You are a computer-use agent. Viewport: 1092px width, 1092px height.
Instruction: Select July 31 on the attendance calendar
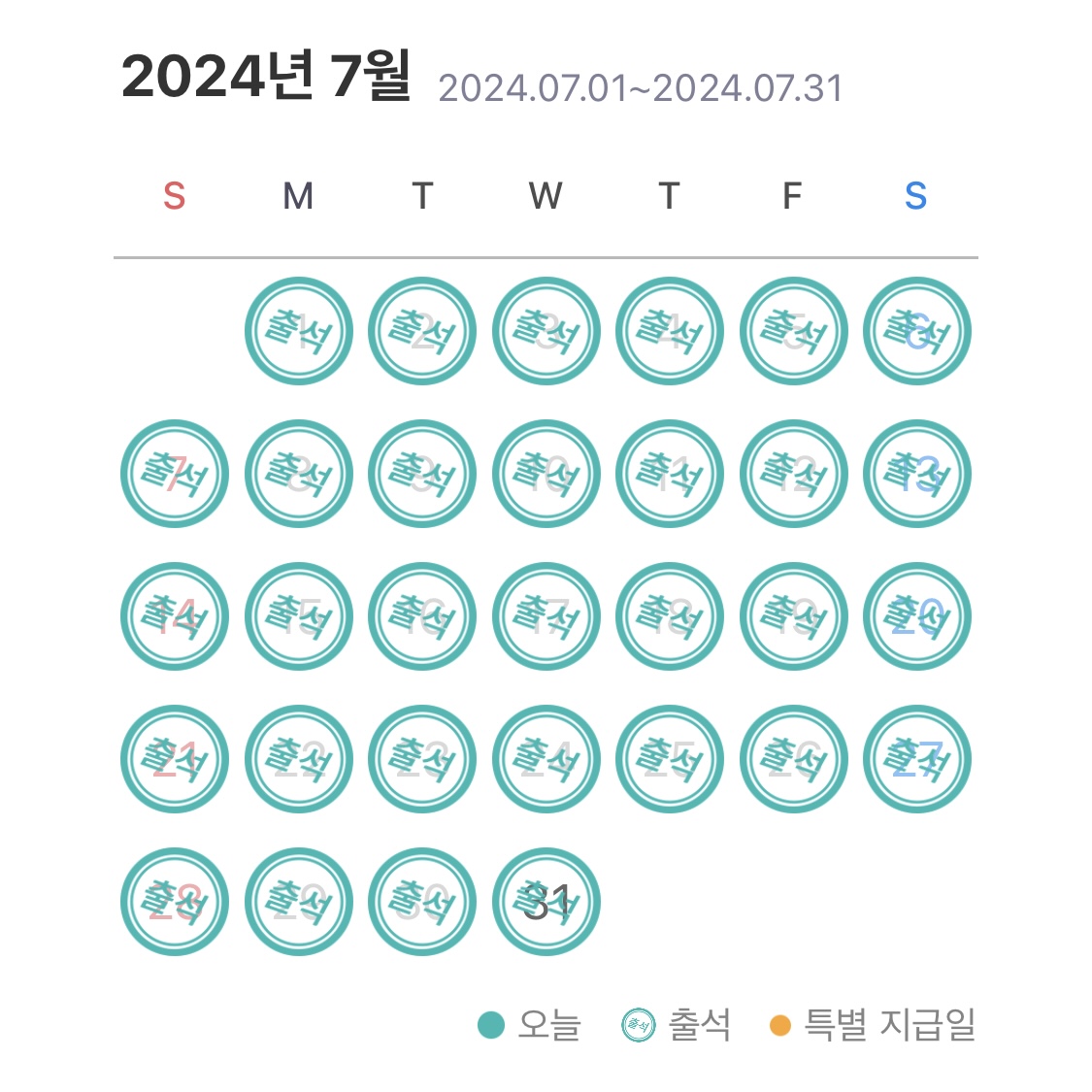(x=546, y=901)
